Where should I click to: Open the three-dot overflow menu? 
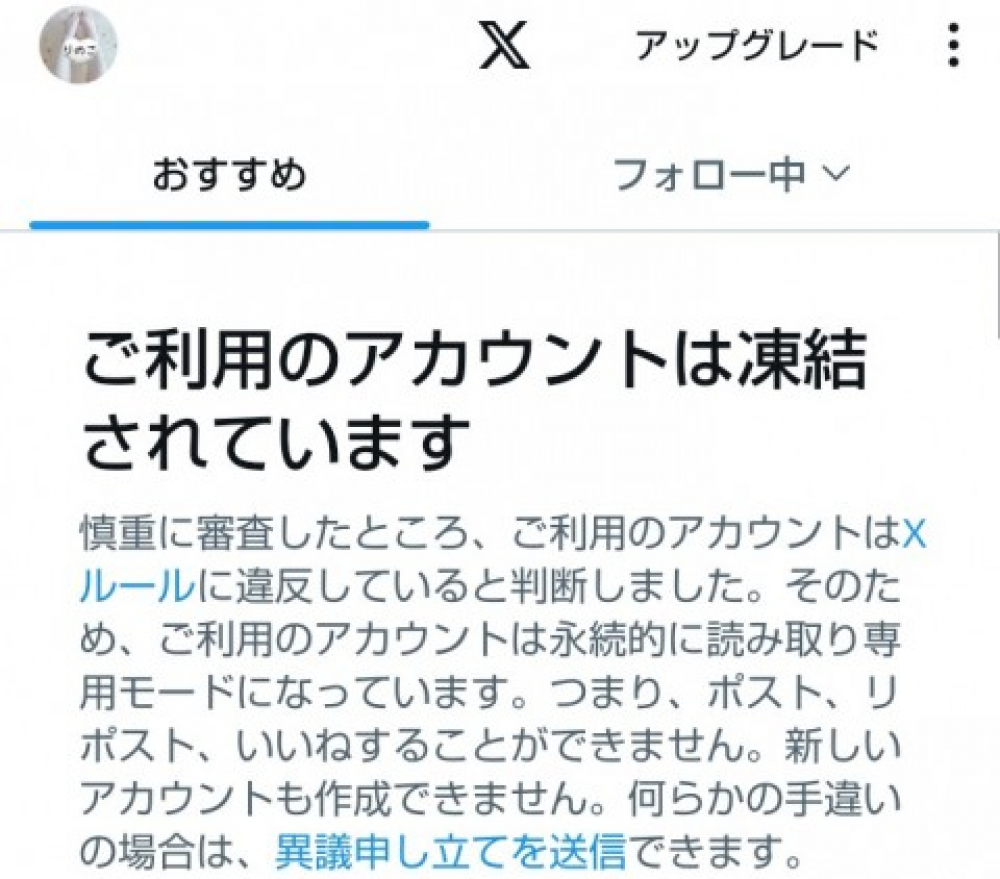[953, 45]
